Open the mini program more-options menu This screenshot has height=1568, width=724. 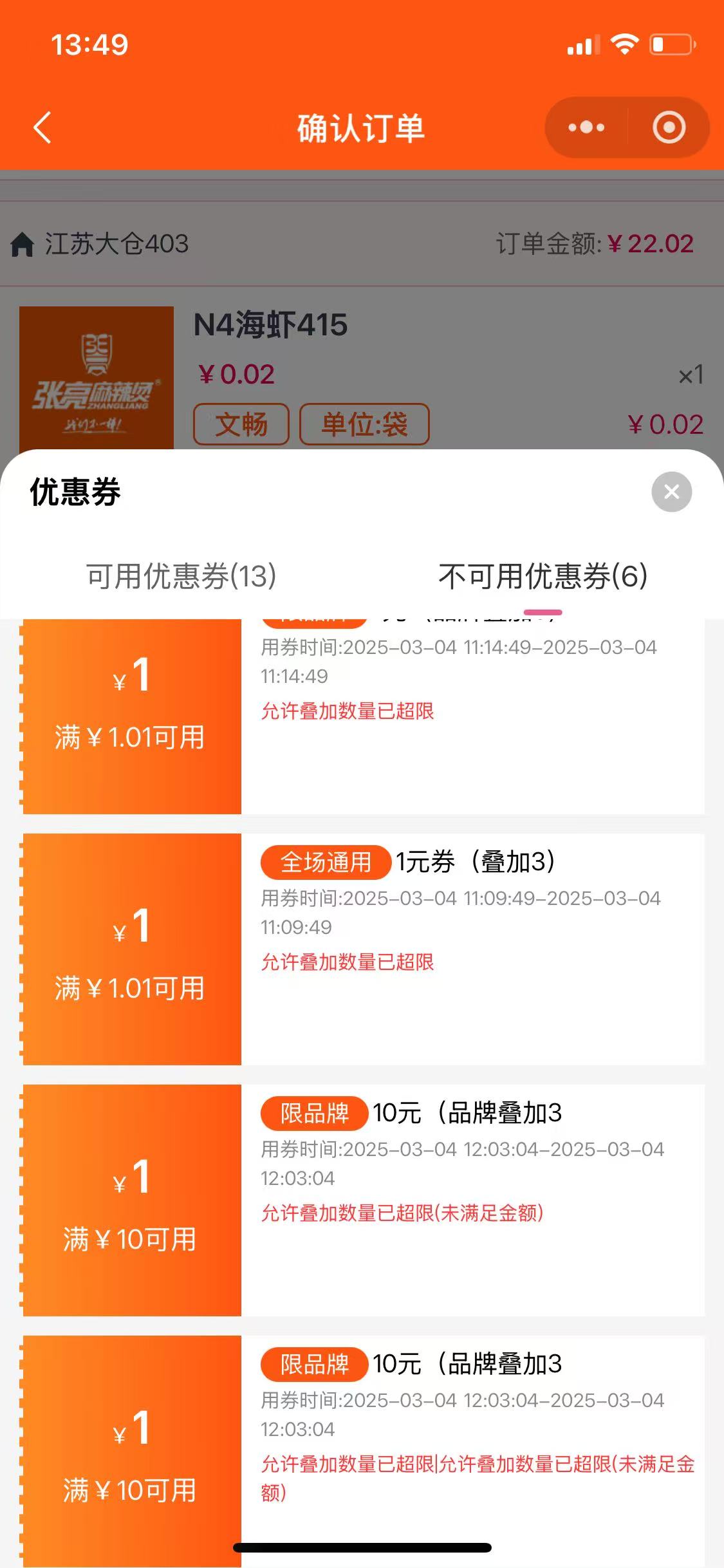586,127
